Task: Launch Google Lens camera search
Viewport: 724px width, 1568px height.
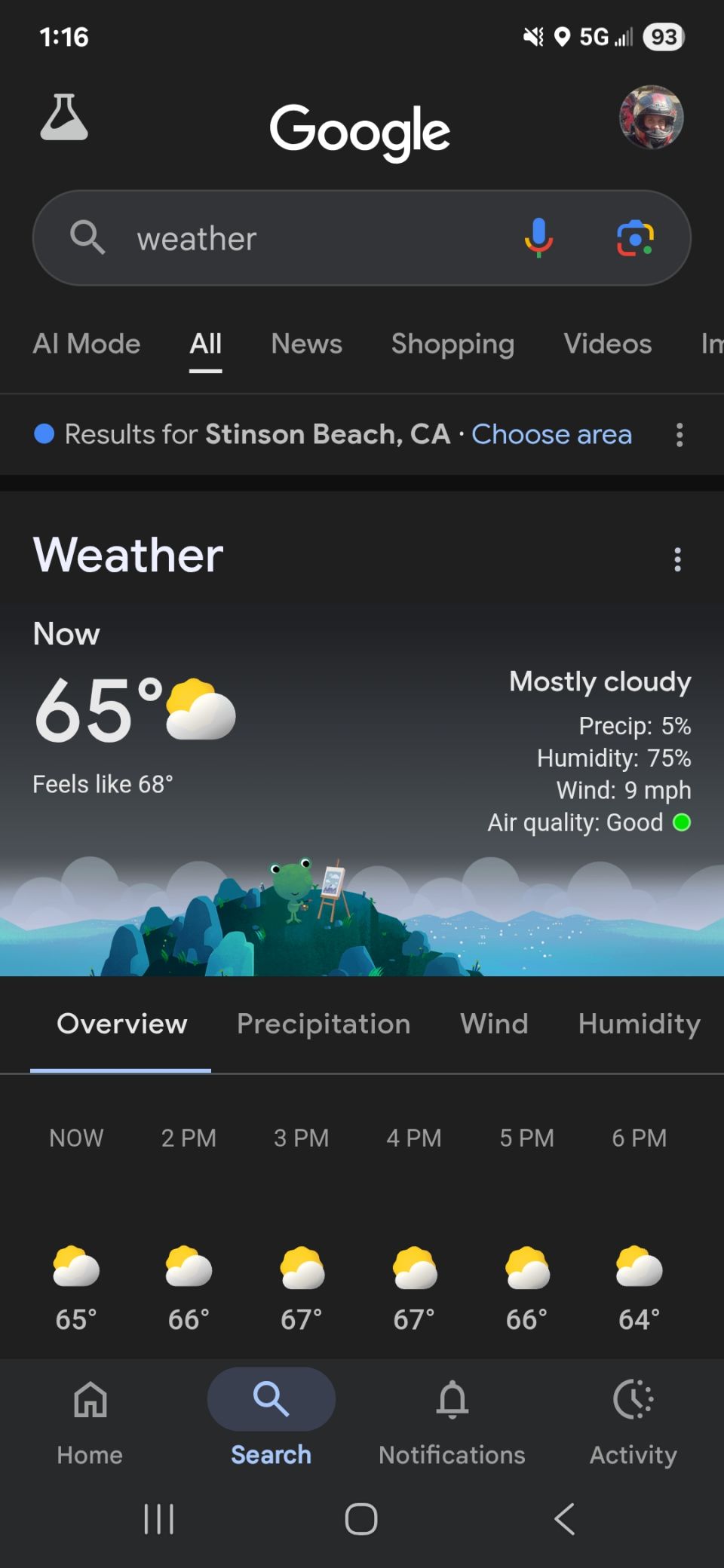Action: [x=636, y=237]
